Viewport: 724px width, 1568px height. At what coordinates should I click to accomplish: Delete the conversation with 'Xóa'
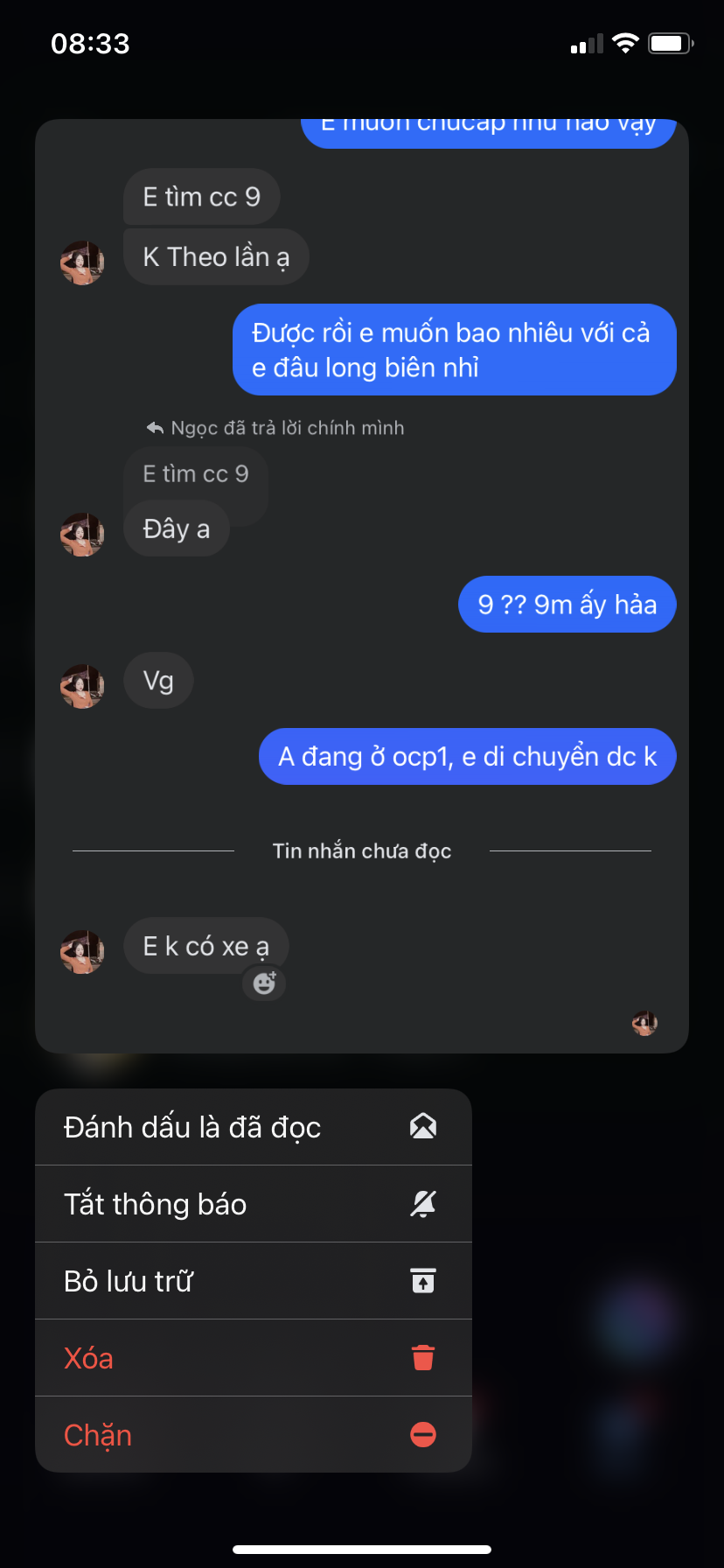pyautogui.click(x=253, y=1358)
